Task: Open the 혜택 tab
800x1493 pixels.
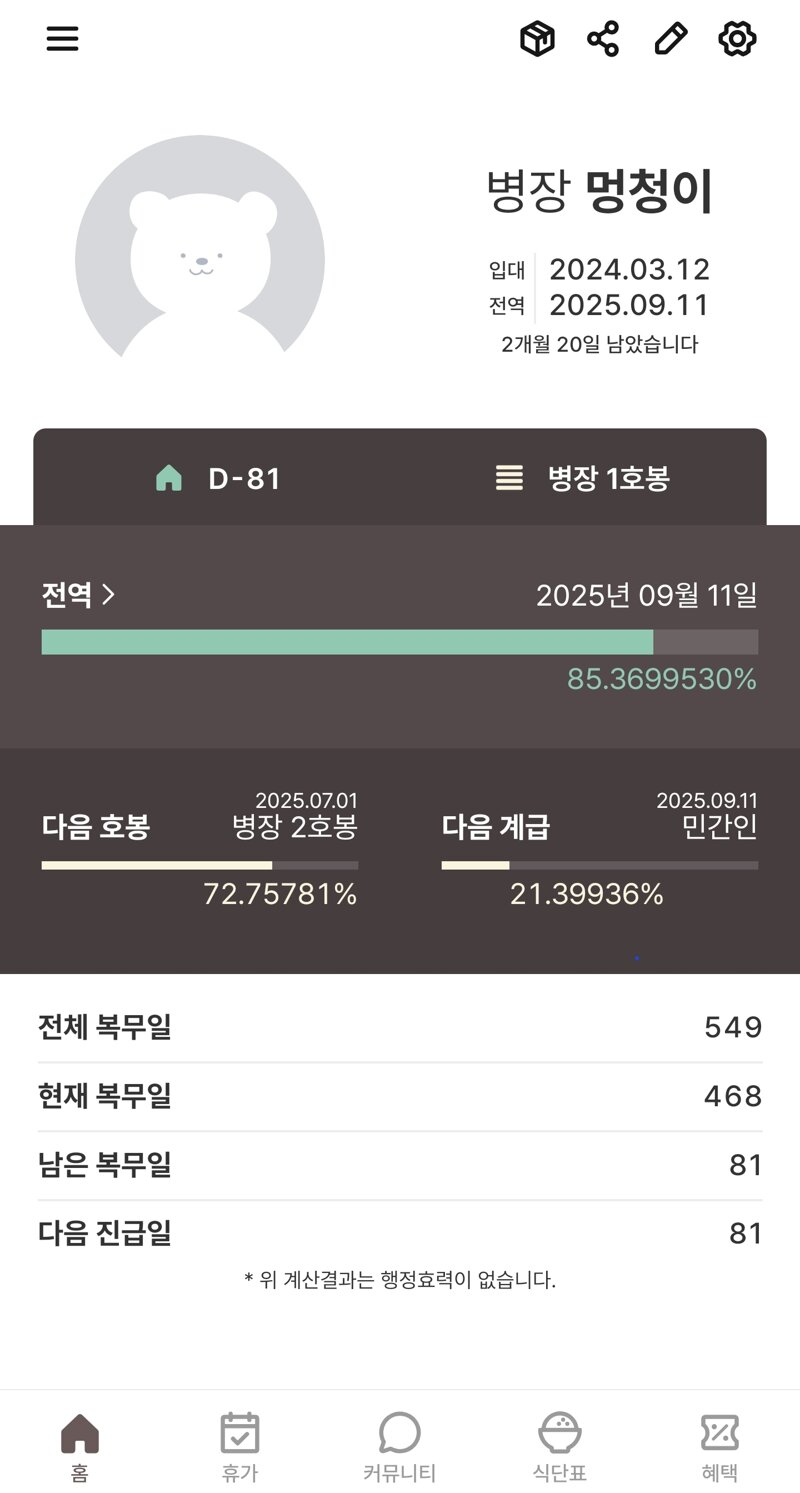Action: click(720, 1446)
